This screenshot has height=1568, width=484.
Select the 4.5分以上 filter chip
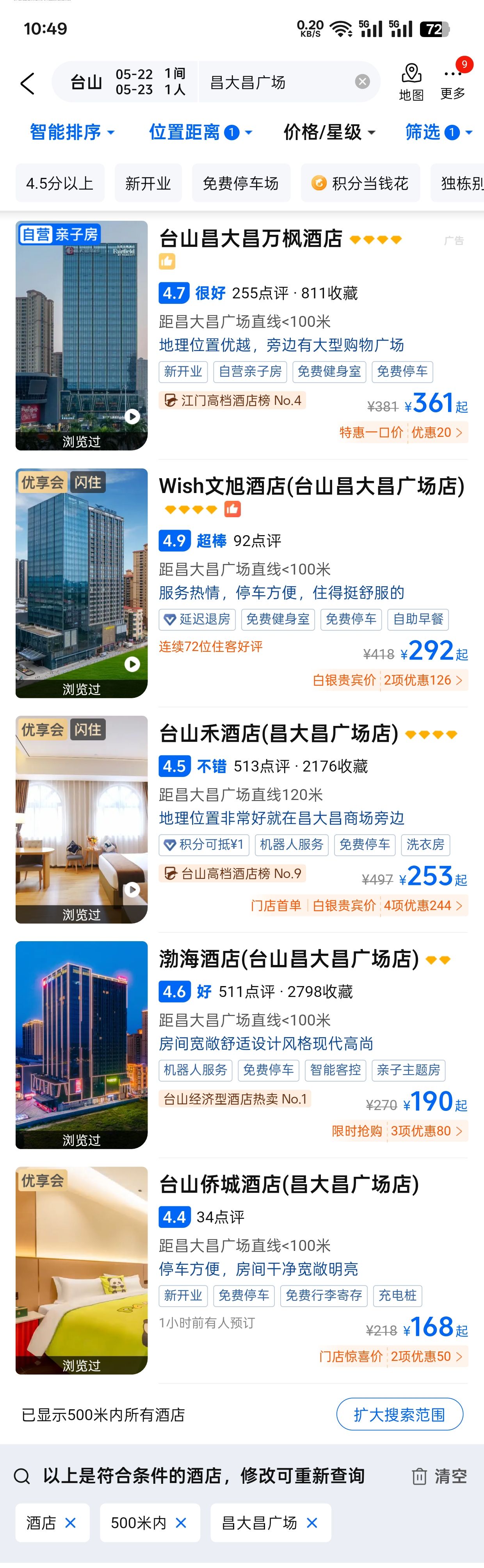pyautogui.click(x=60, y=183)
